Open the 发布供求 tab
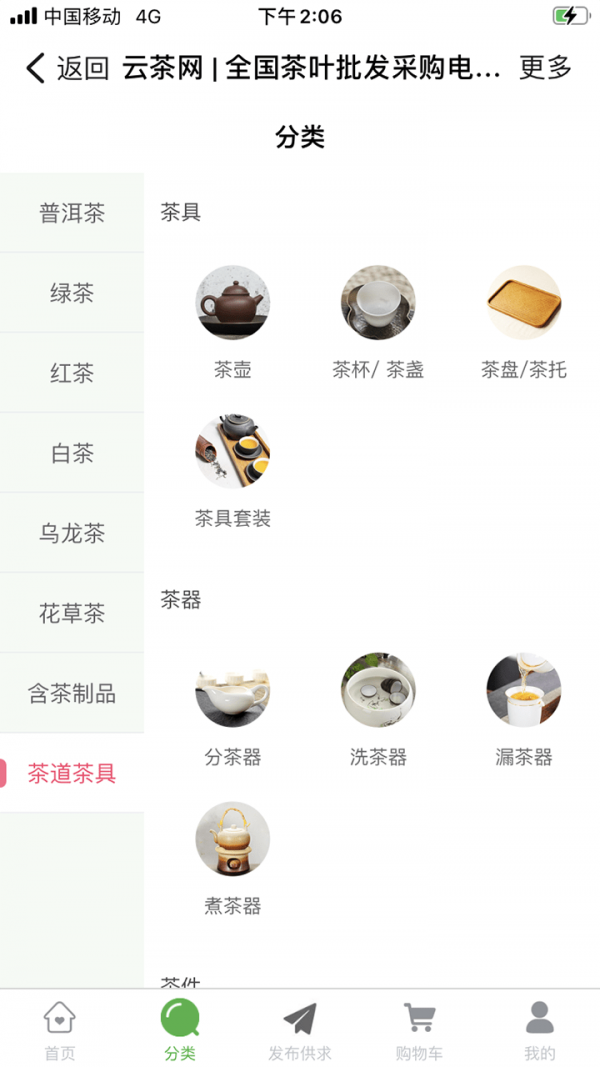 (300, 1030)
